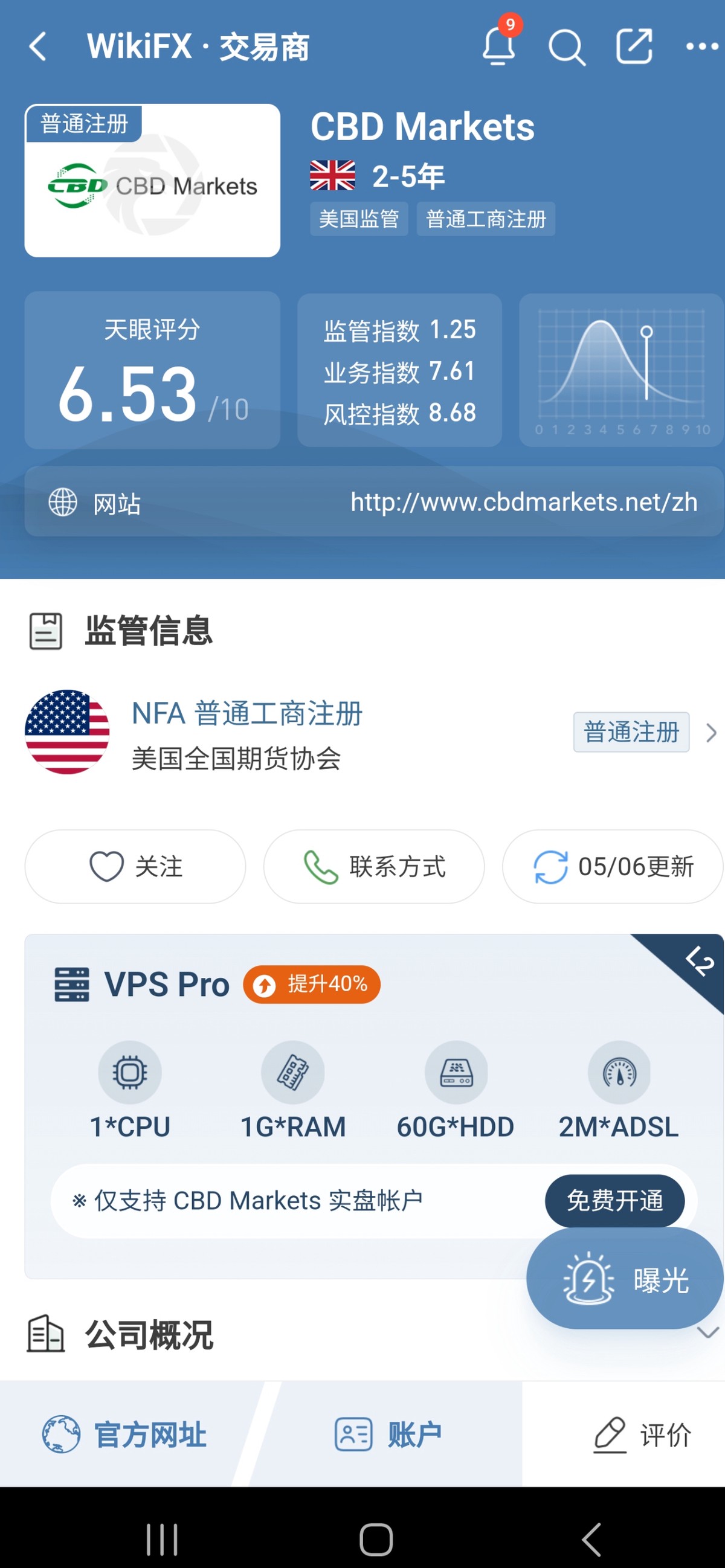Open the search icon
This screenshot has height=1568, width=725.
point(566,47)
